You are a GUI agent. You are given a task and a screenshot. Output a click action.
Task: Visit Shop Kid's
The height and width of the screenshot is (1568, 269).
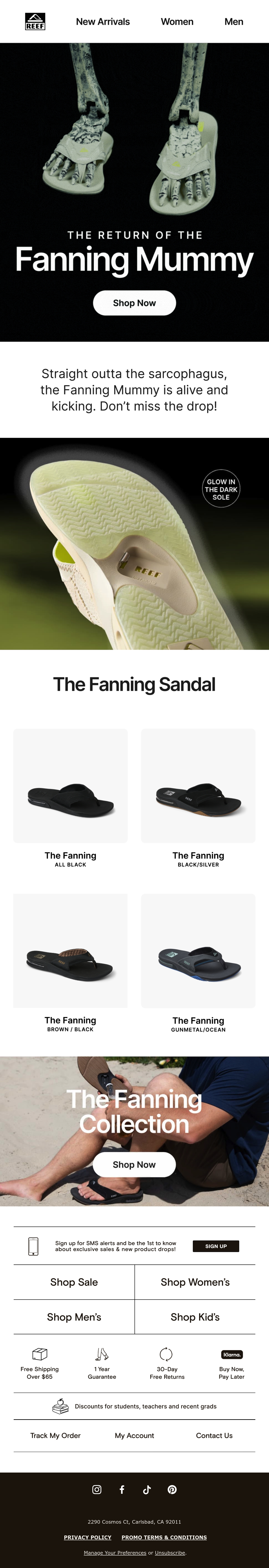tap(195, 1317)
